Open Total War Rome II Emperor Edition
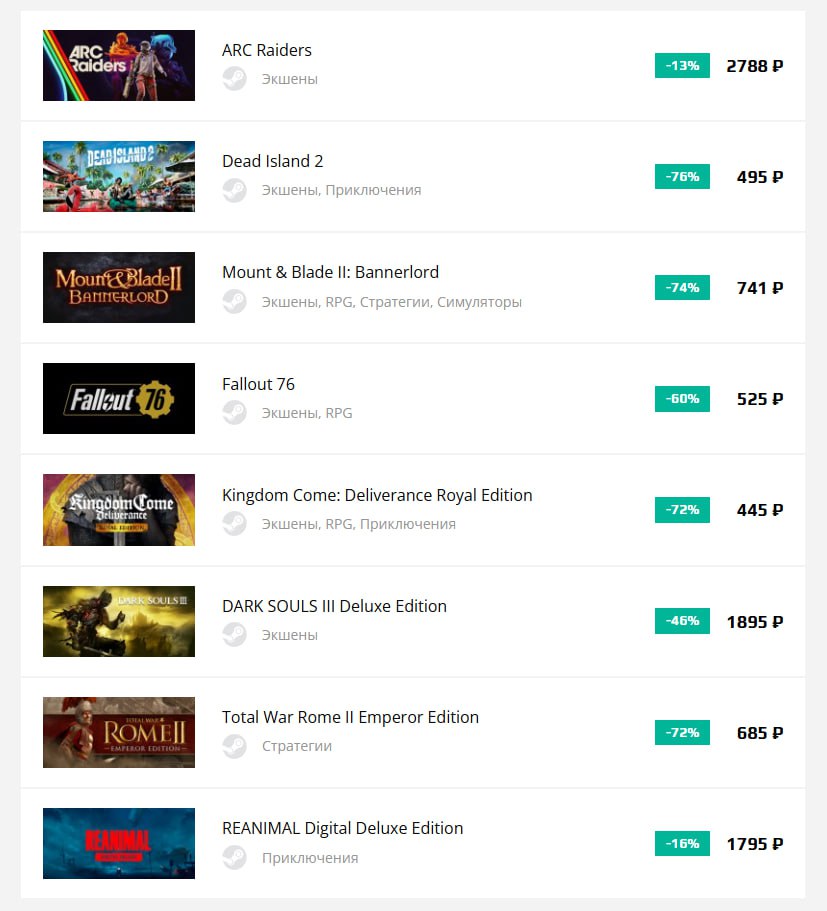Image resolution: width=827 pixels, height=911 pixels. coord(350,718)
